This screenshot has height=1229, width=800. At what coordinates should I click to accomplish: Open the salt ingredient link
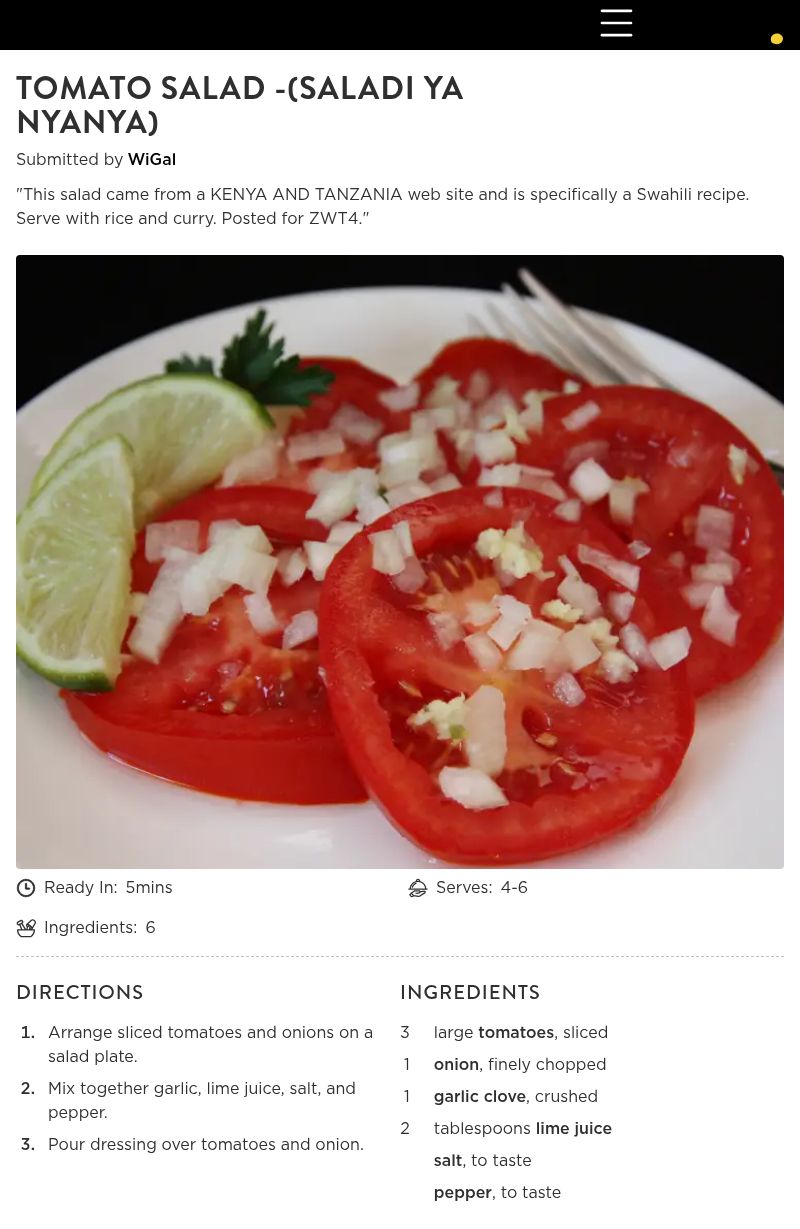447,1161
